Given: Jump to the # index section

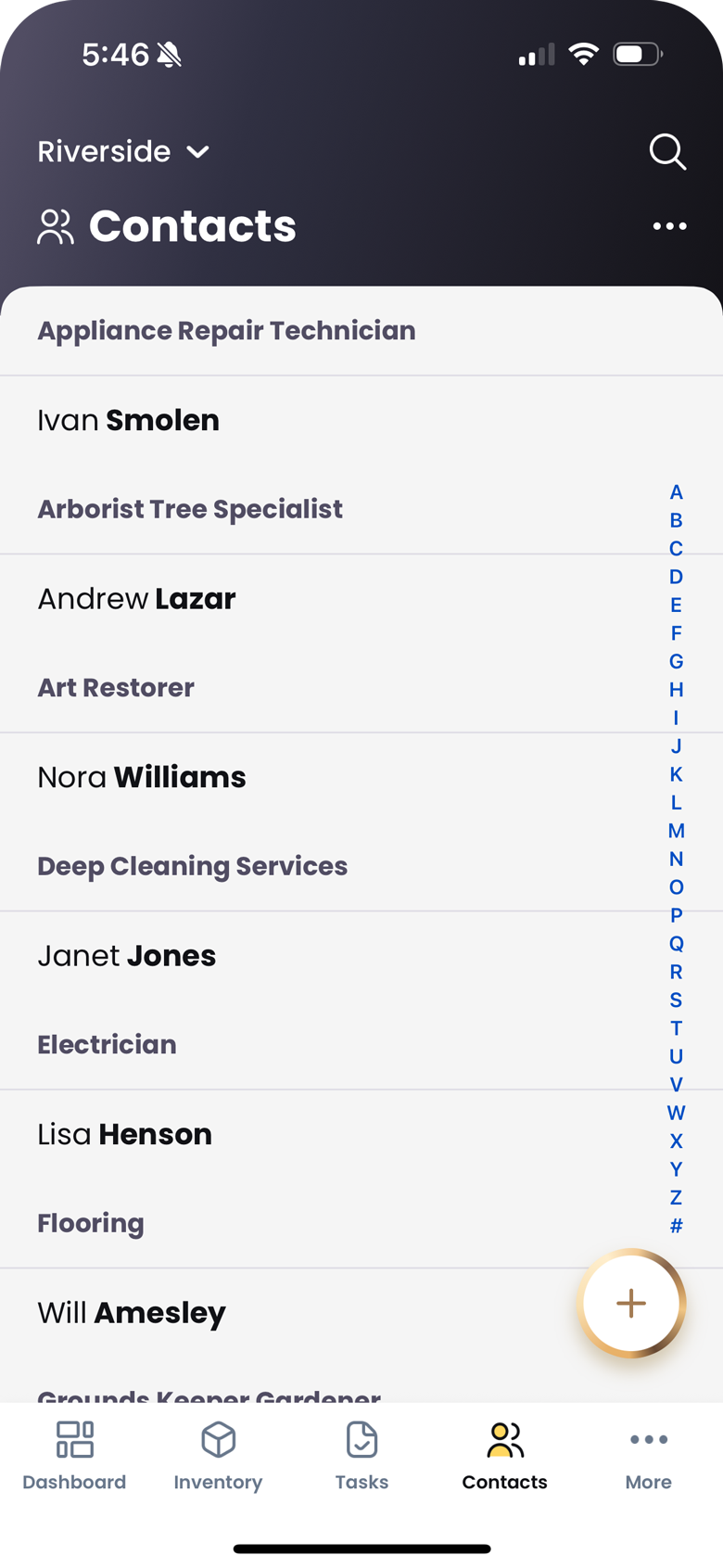Looking at the screenshot, I should click(x=677, y=1226).
